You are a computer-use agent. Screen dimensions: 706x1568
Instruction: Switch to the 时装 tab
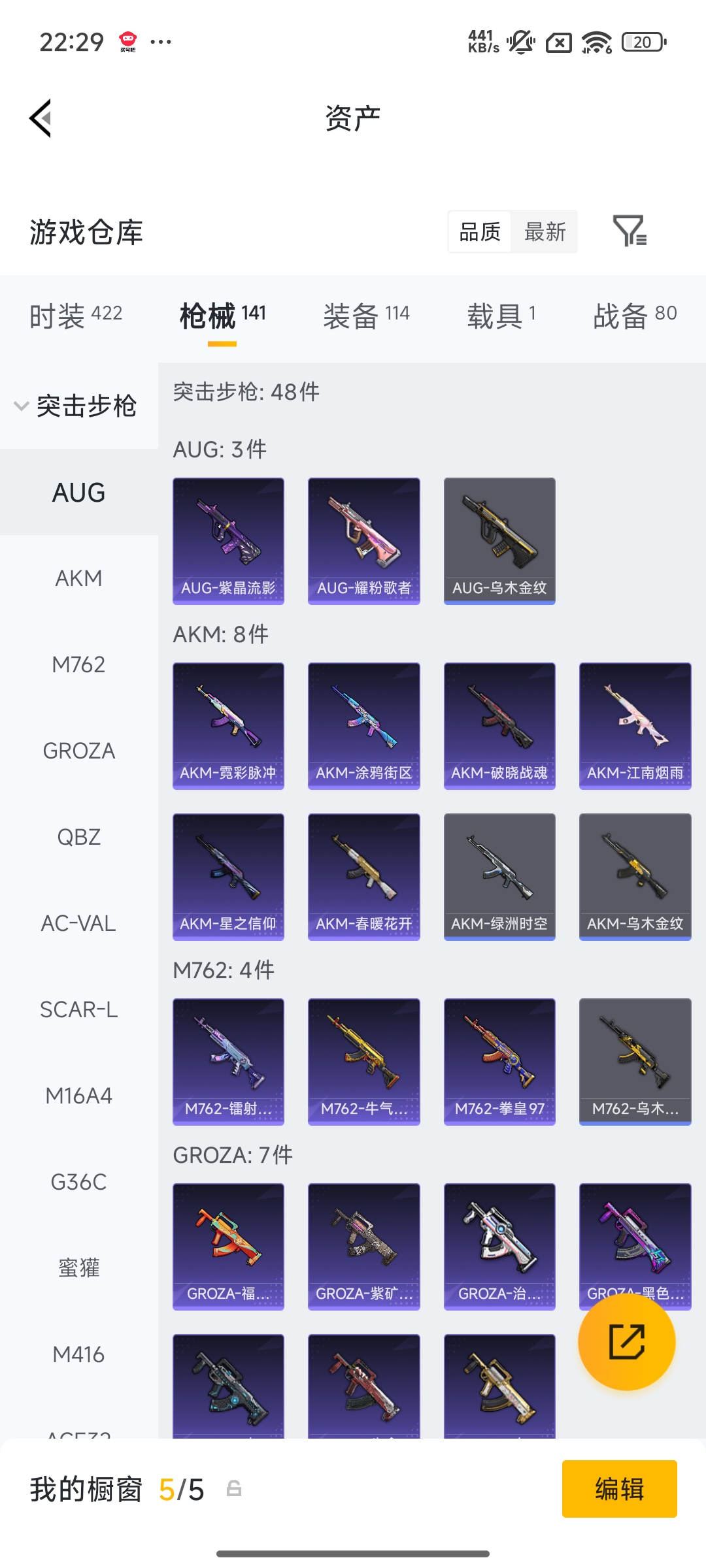(76, 316)
